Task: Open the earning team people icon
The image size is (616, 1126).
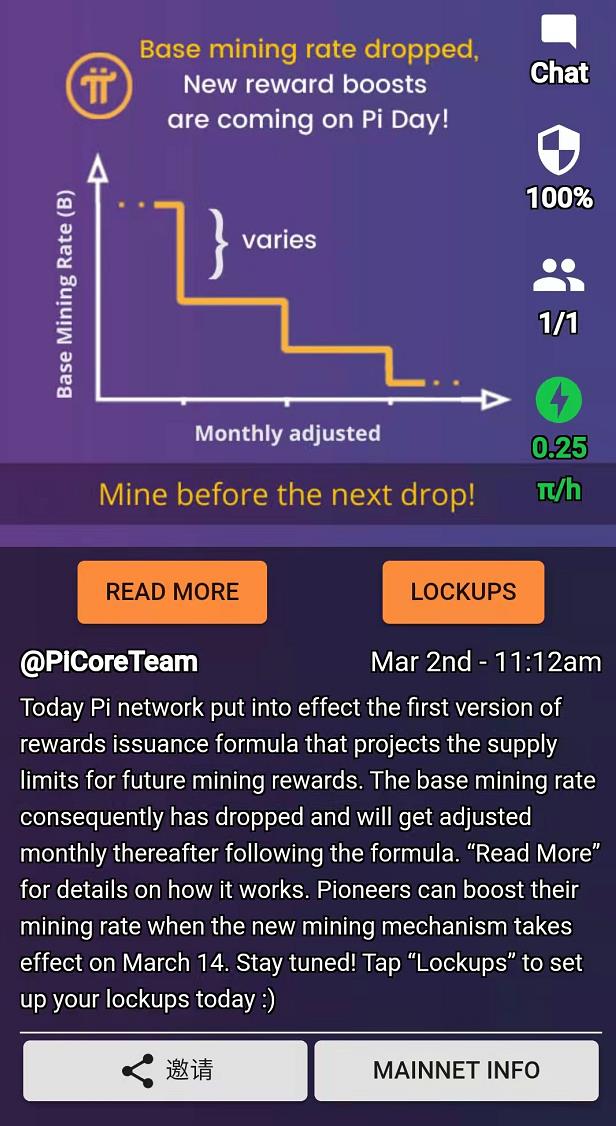Action: pos(558,276)
